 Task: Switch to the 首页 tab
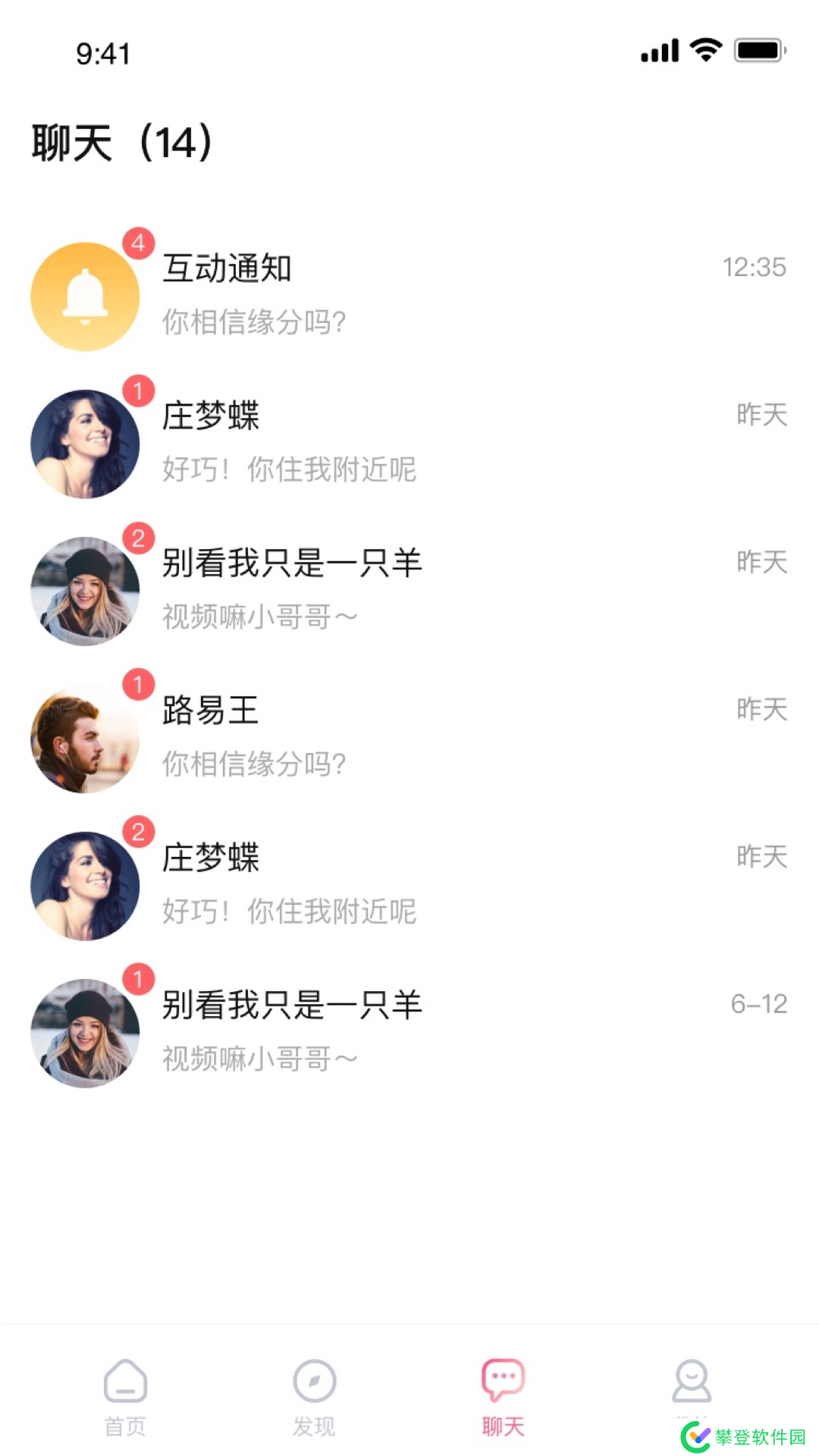(125, 1397)
